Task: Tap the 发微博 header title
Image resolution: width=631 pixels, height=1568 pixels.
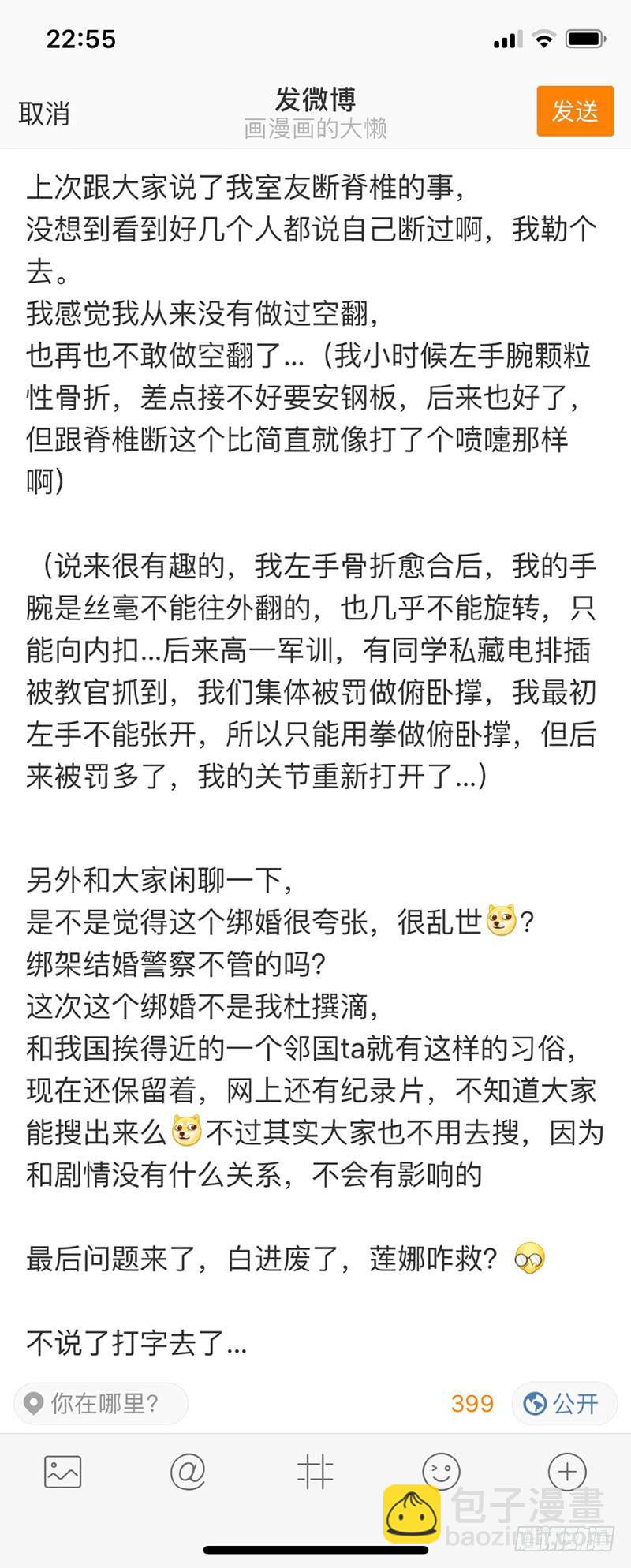Action: pyautogui.click(x=315, y=99)
